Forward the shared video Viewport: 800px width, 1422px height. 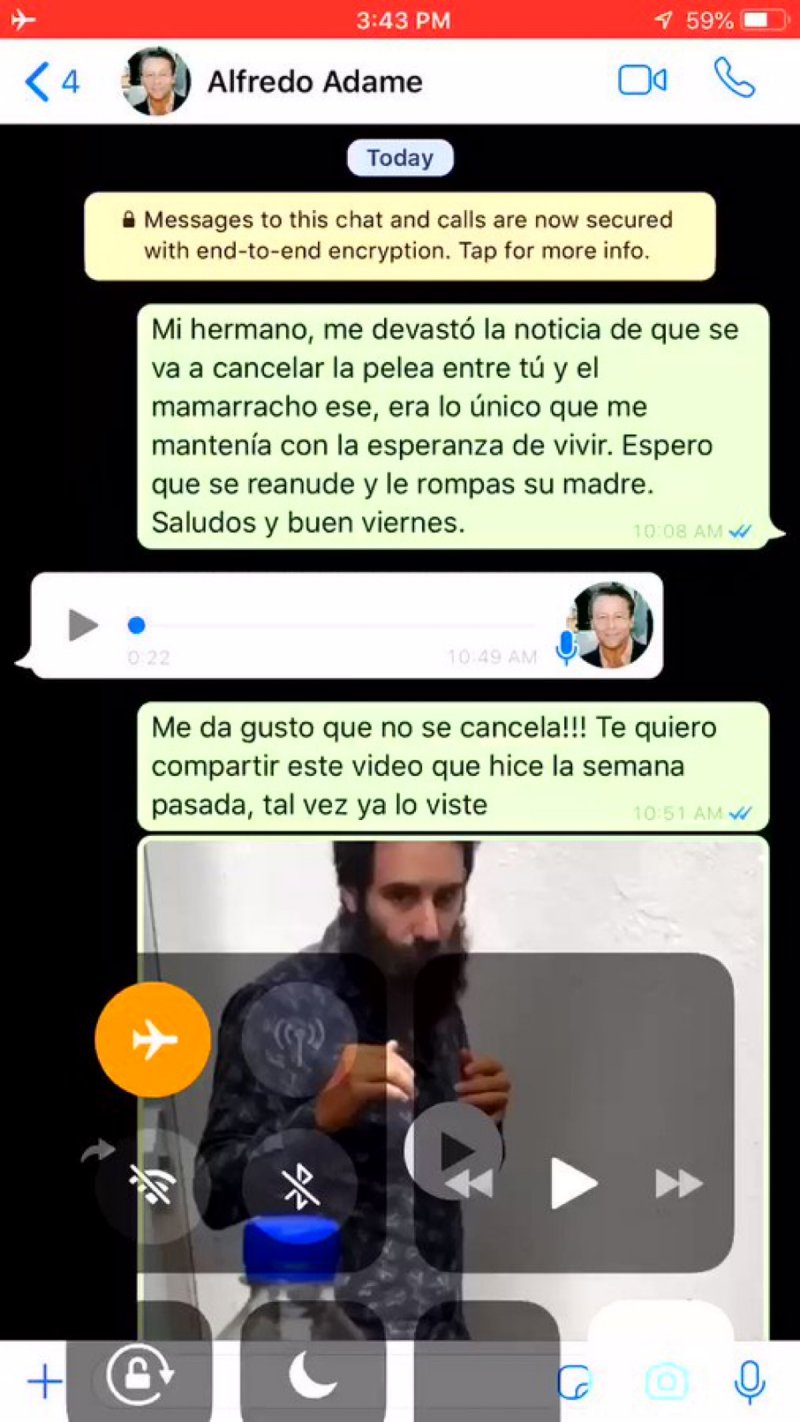pyautogui.click(x=97, y=1153)
